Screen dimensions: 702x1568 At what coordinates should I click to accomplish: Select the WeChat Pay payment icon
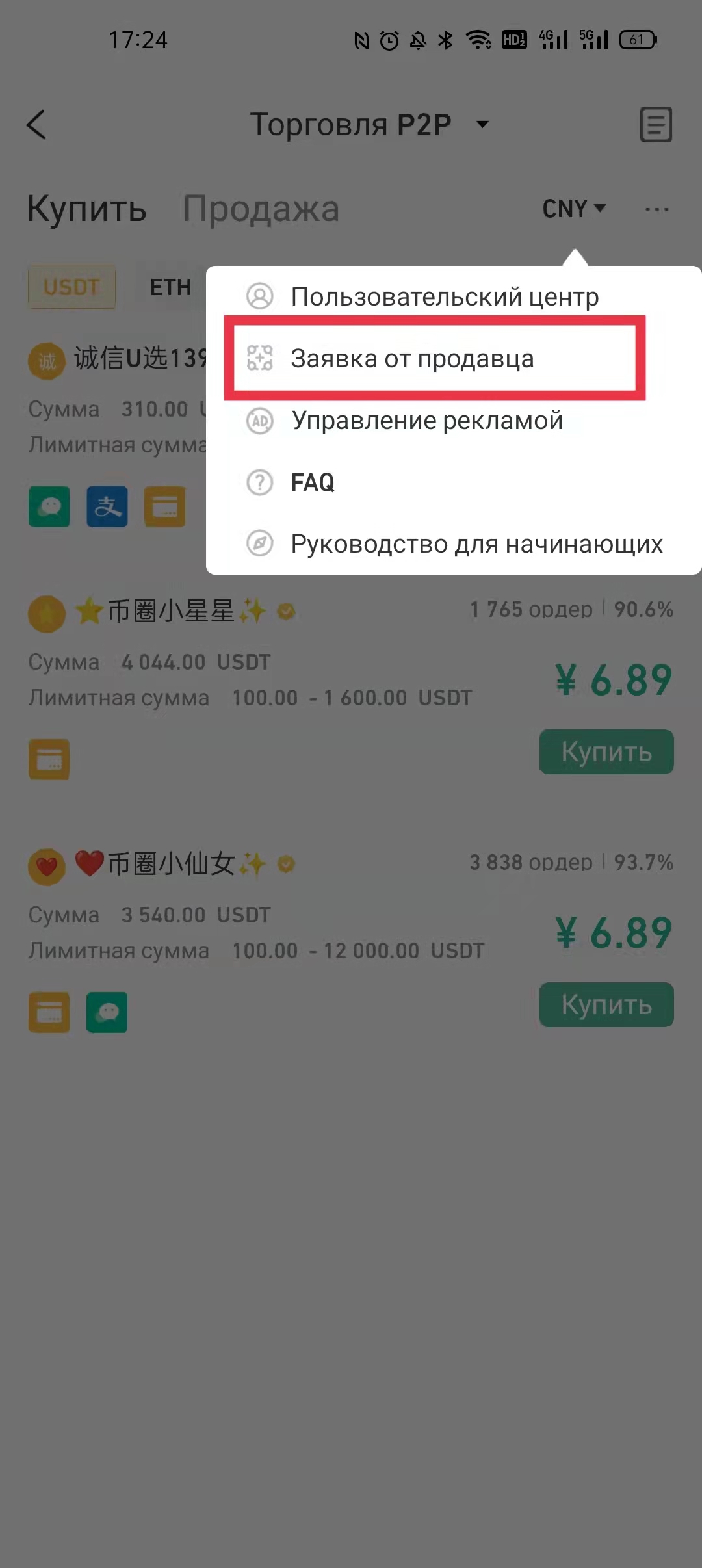[x=49, y=506]
